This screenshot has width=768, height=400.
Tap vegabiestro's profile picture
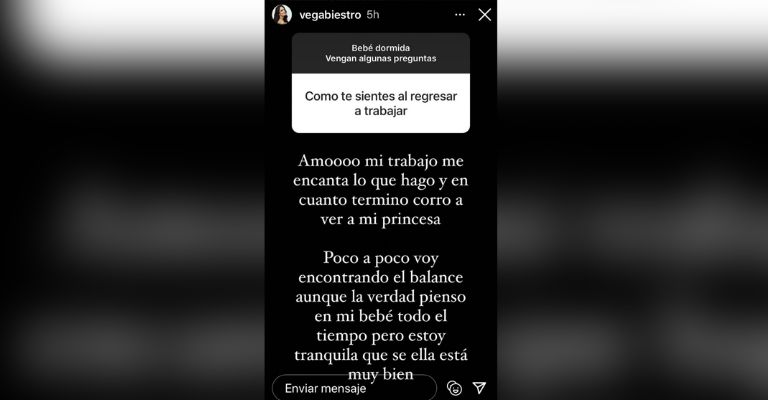[x=283, y=15]
